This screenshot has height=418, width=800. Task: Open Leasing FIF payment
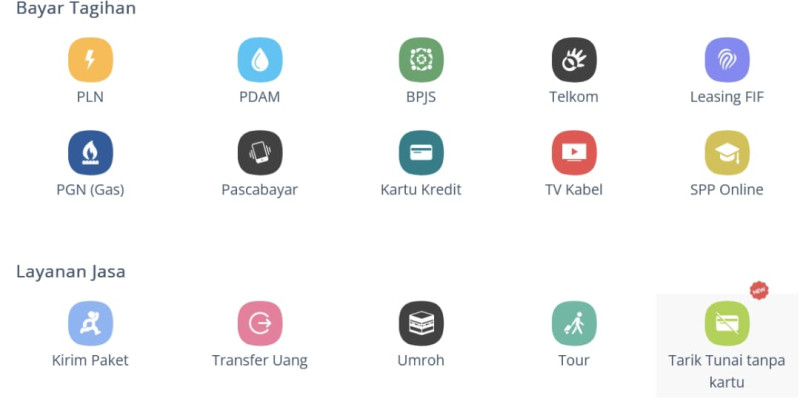click(x=727, y=61)
